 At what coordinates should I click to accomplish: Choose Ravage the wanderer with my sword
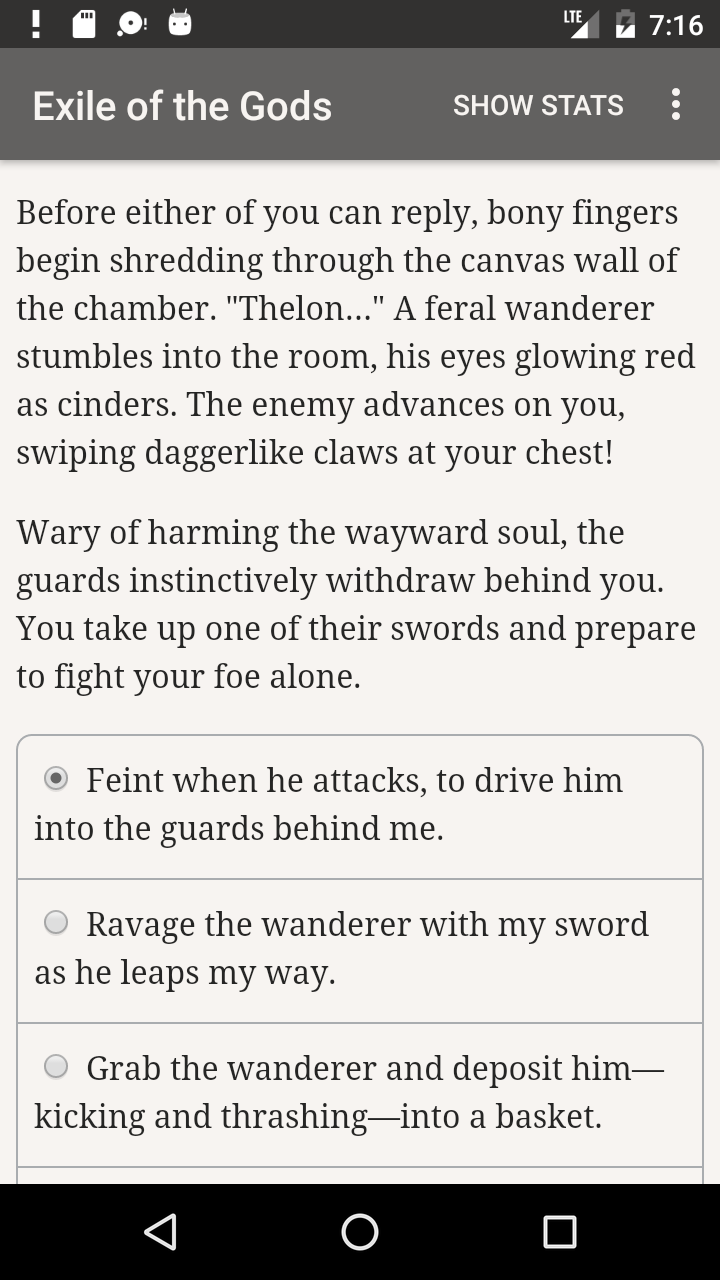(x=360, y=950)
